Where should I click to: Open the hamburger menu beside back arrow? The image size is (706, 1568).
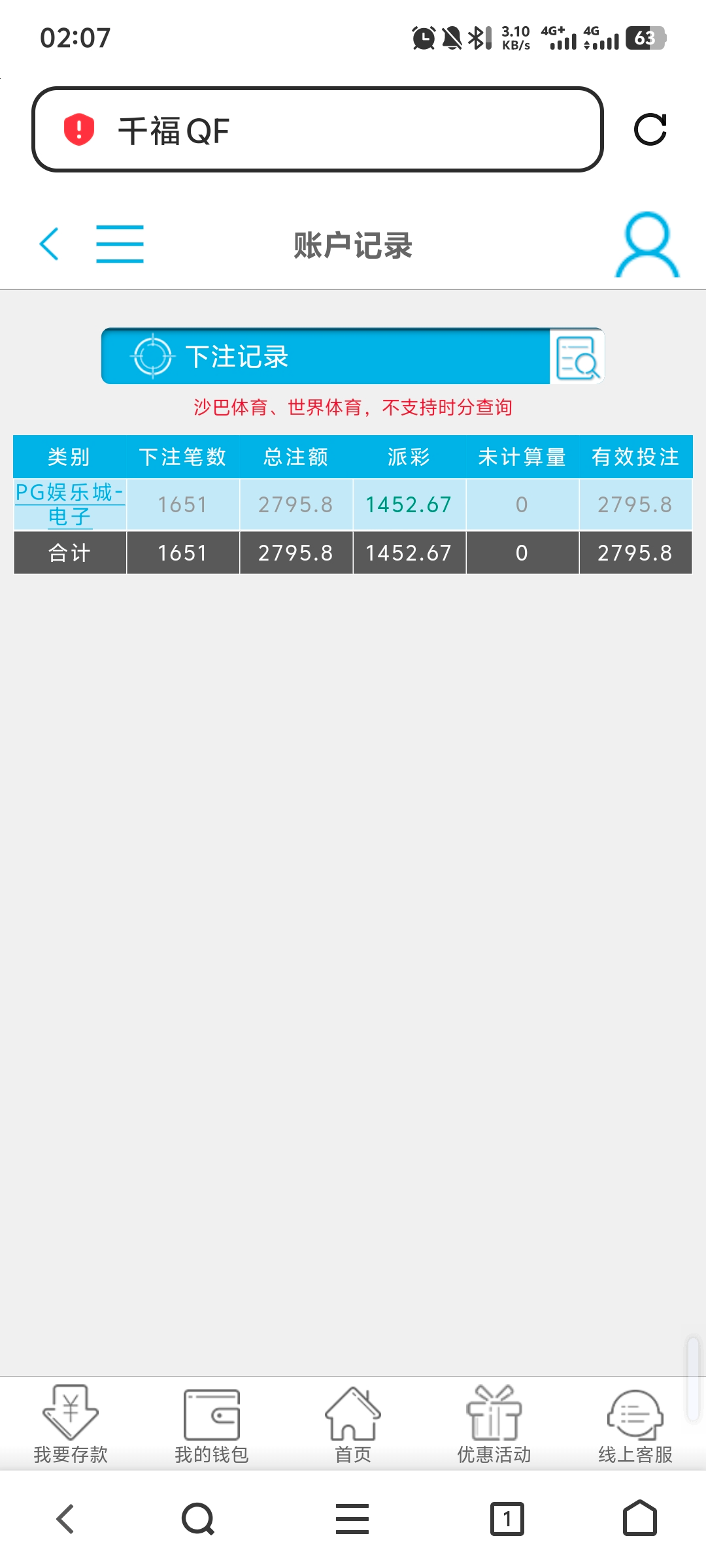(119, 243)
